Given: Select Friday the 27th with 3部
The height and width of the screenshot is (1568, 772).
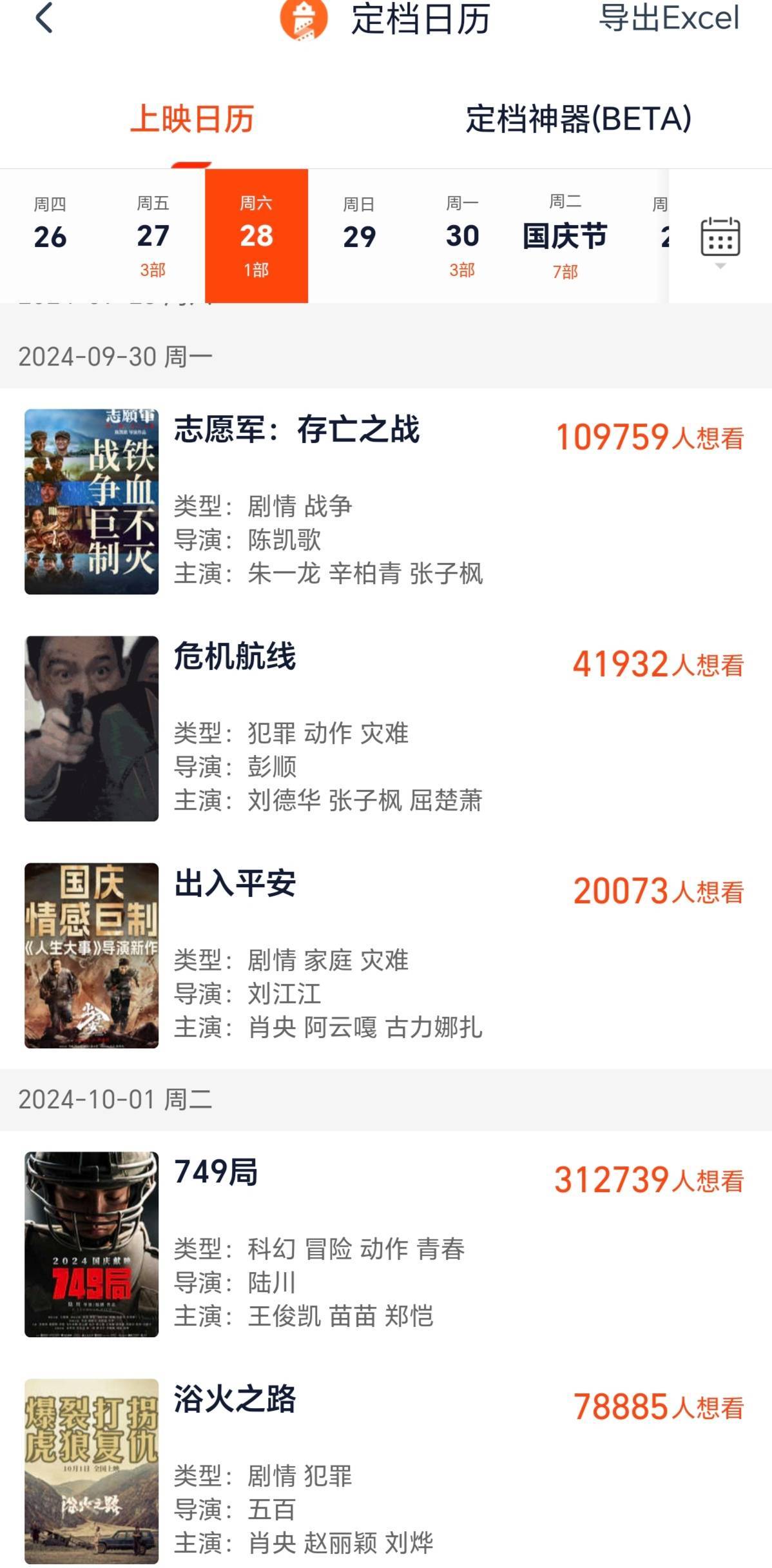Looking at the screenshot, I should tap(153, 235).
